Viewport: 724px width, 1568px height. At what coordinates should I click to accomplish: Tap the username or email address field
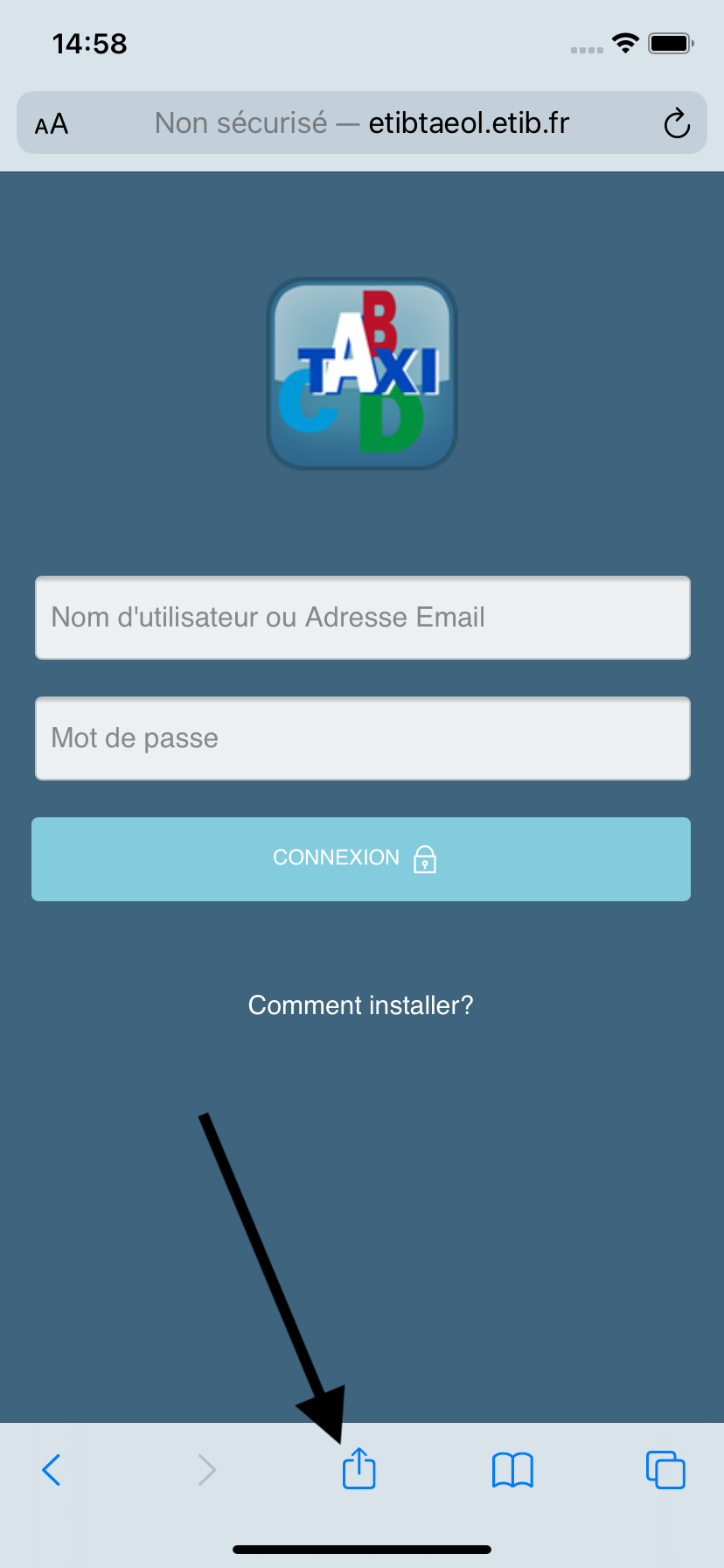[x=362, y=618]
